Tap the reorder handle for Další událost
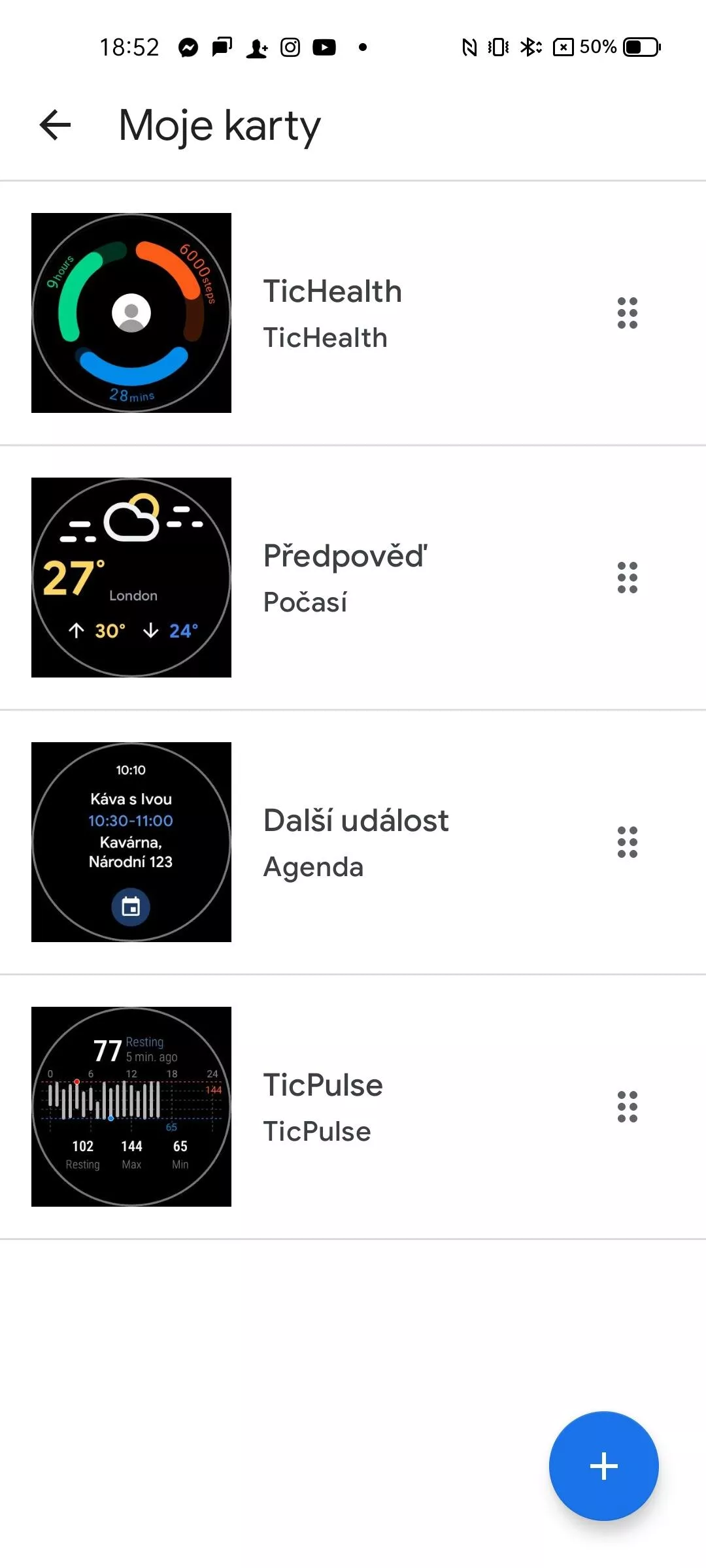This screenshot has width=706, height=1568. [627, 842]
